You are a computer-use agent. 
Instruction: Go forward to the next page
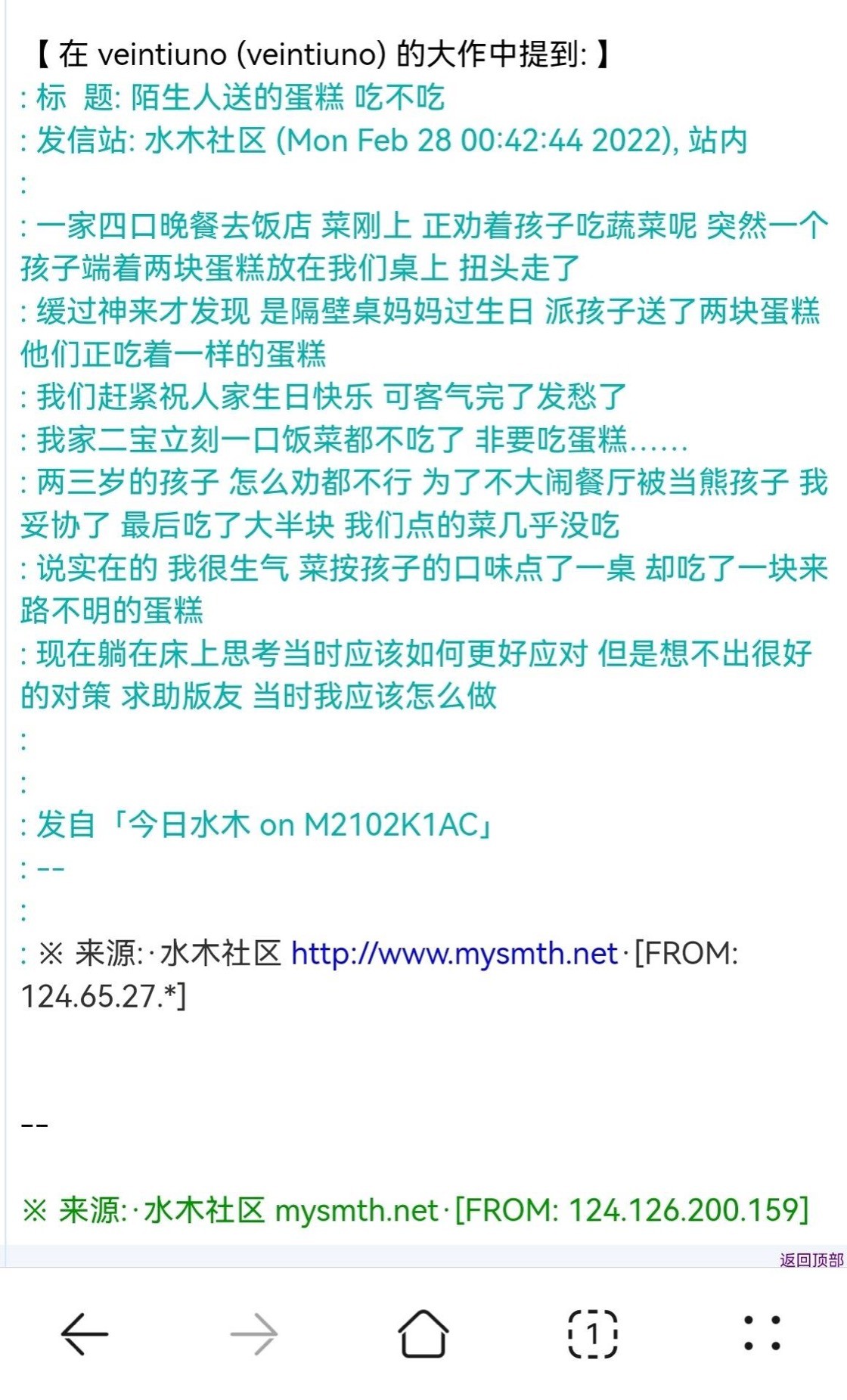pos(254,1333)
